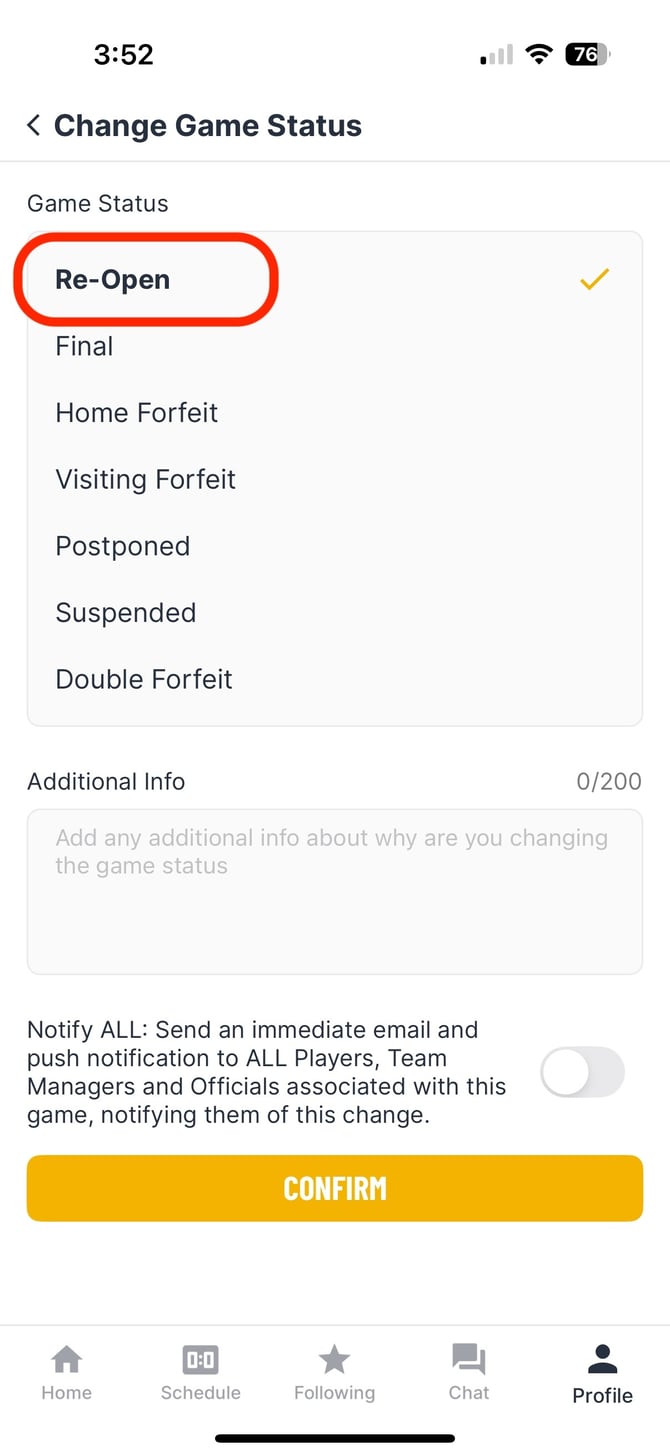This screenshot has height=1456, width=670.
Task: Mark the game as Postponed
Action: click(123, 547)
